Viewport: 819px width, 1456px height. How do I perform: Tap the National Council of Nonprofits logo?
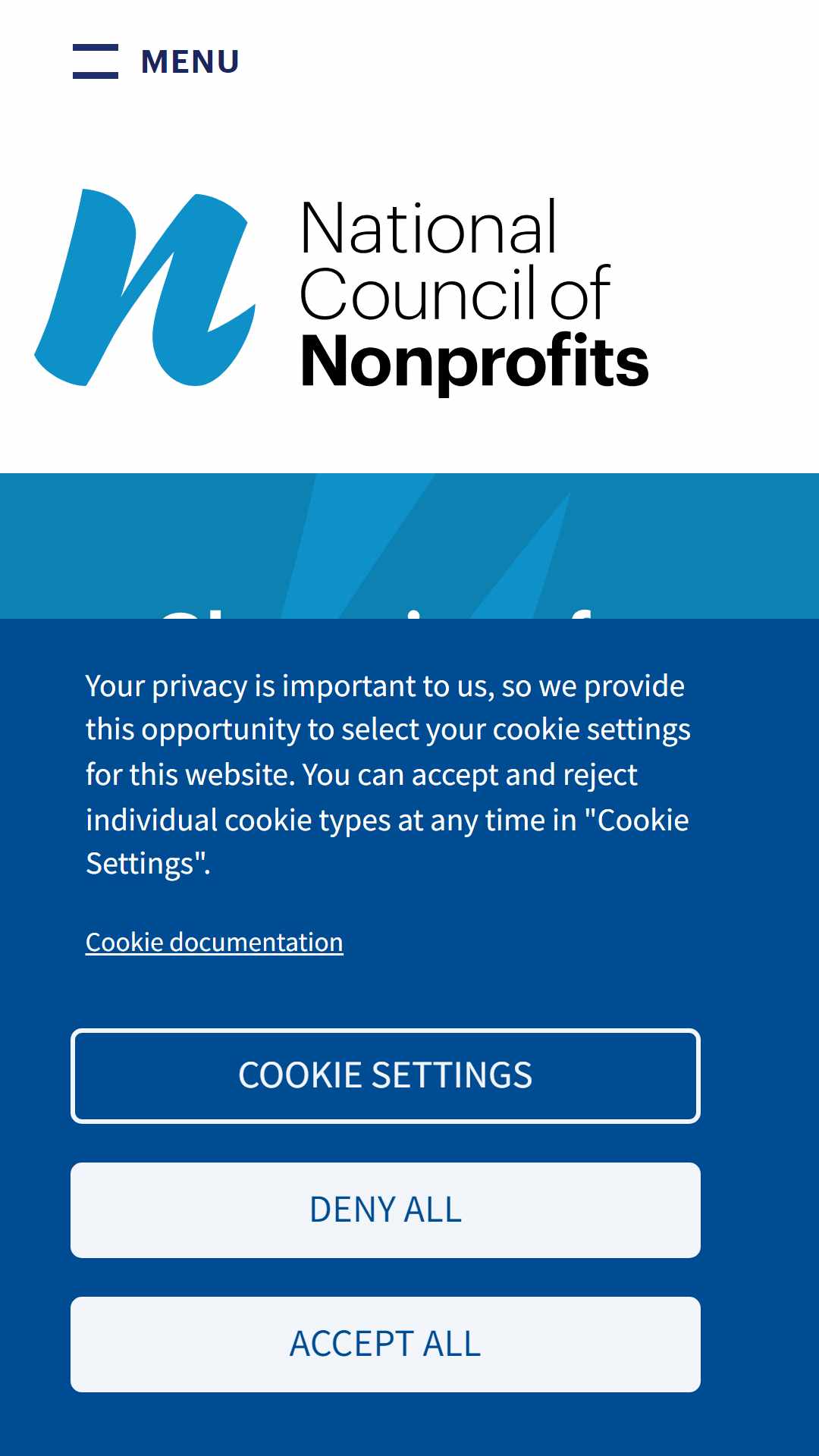342,290
